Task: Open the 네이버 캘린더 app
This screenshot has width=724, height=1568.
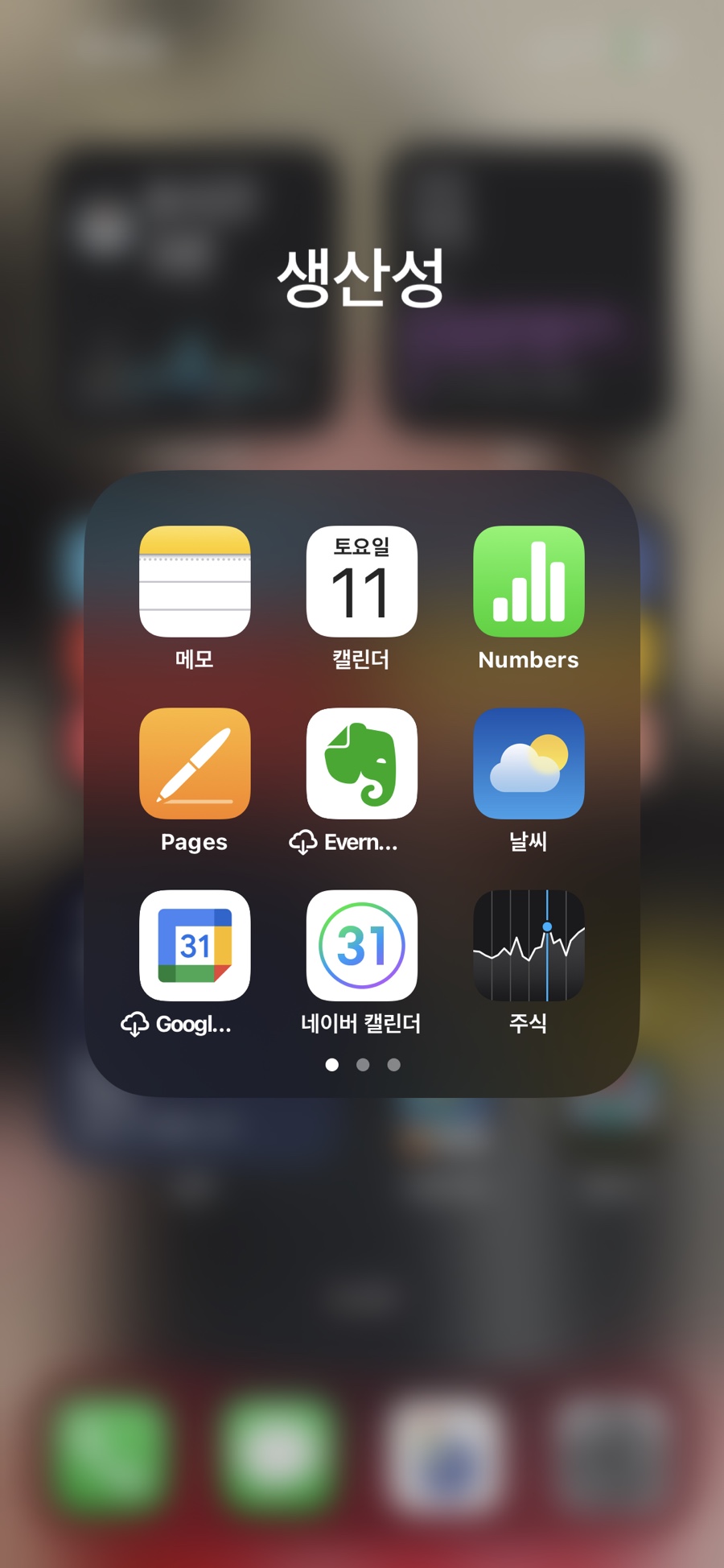Action: click(x=362, y=945)
